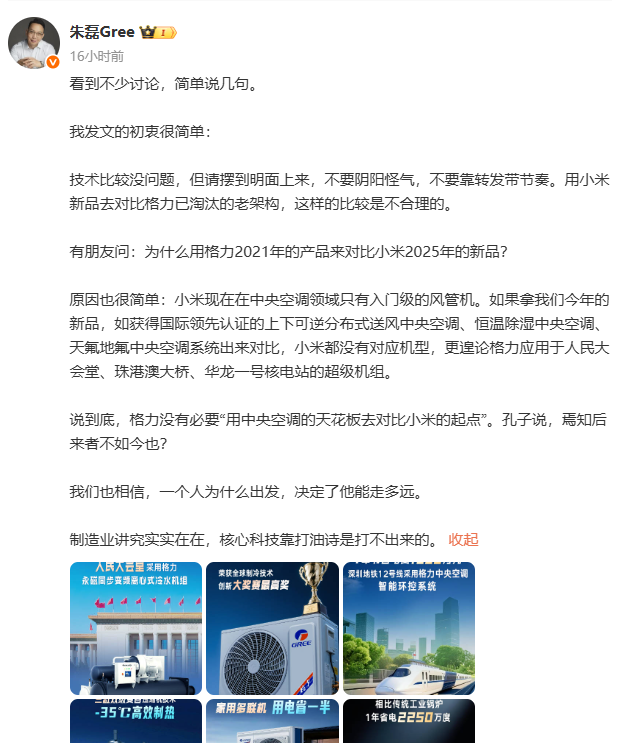The width and height of the screenshot is (625, 743).
Task: Open the 家用多联机 用电省一半 image
Action: (272, 721)
